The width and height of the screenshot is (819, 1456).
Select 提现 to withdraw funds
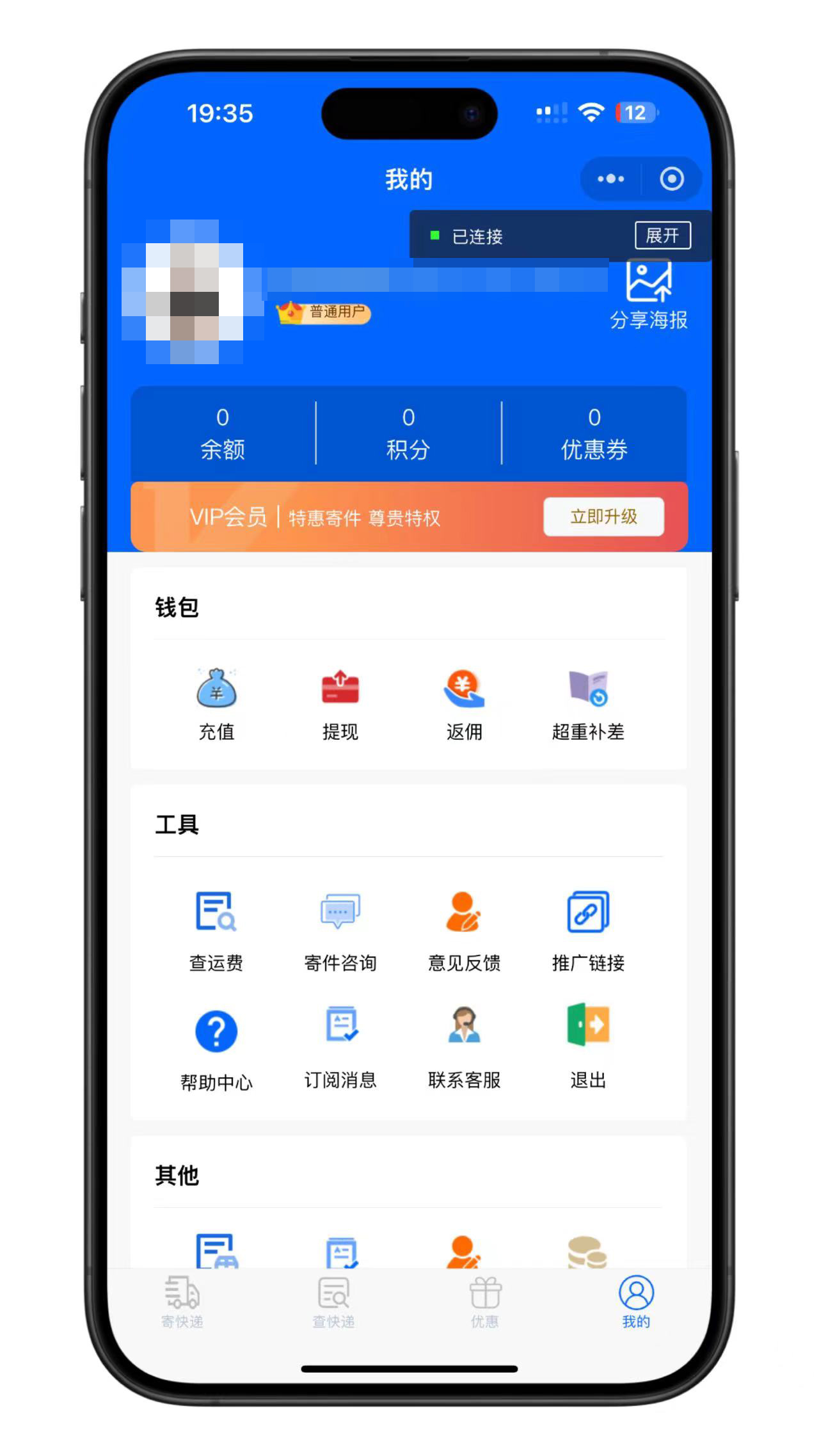(x=340, y=704)
